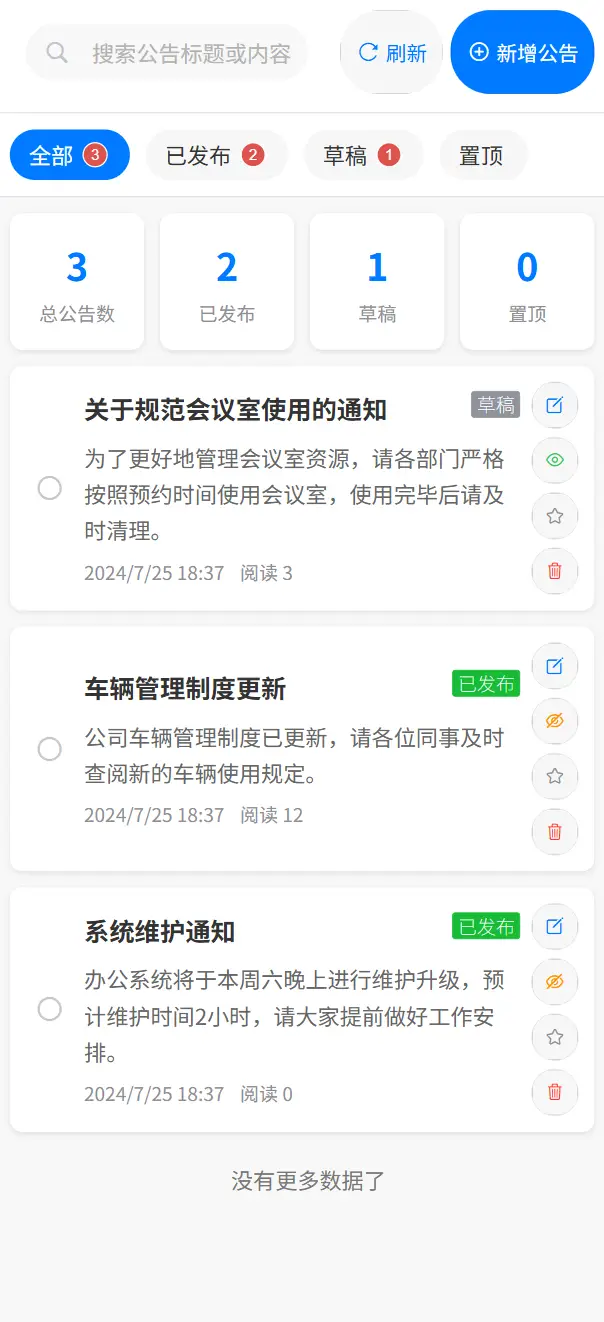Switch to the 已发布 tab
Screen dimensions: 604x1322
pyautogui.click(x=216, y=155)
